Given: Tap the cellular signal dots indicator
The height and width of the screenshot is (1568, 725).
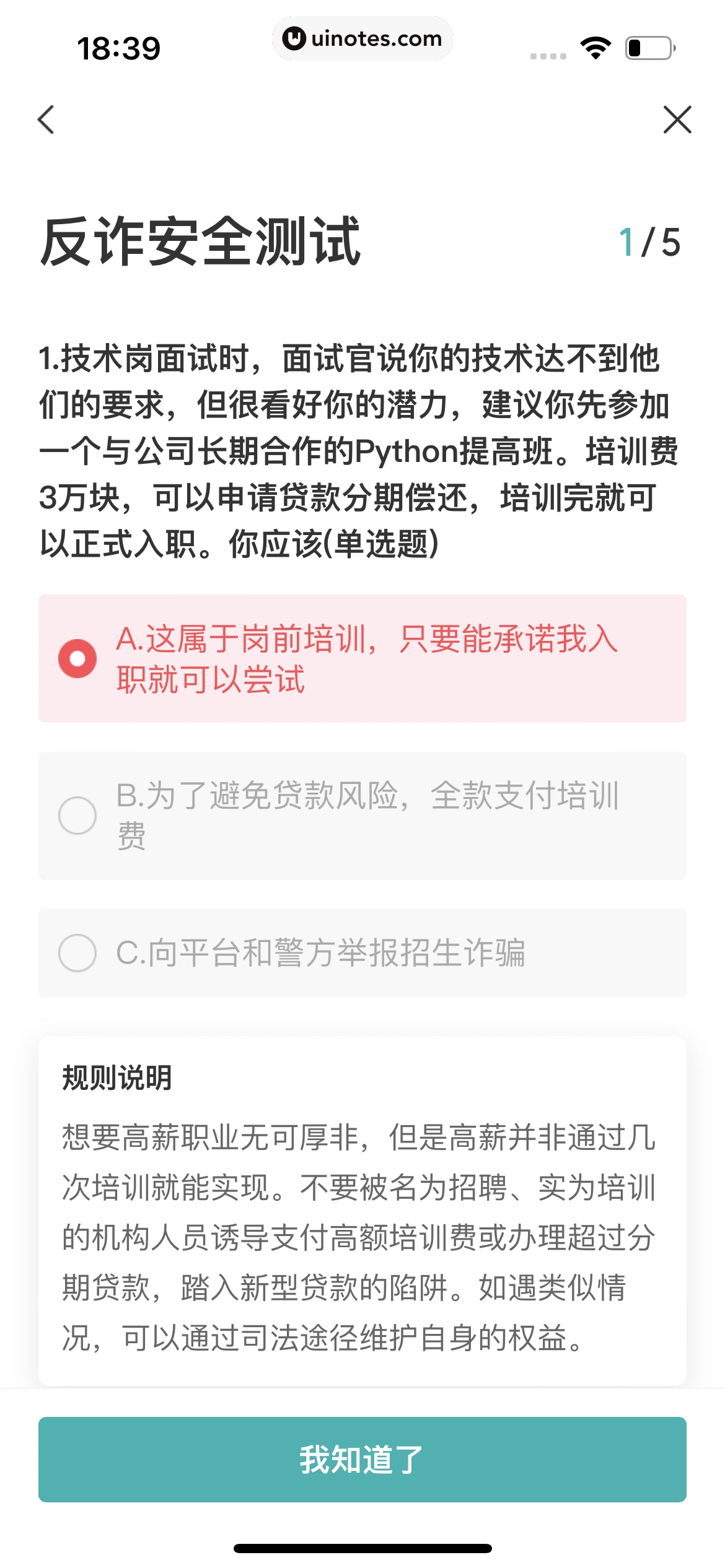Looking at the screenshot, I should 548,54.
